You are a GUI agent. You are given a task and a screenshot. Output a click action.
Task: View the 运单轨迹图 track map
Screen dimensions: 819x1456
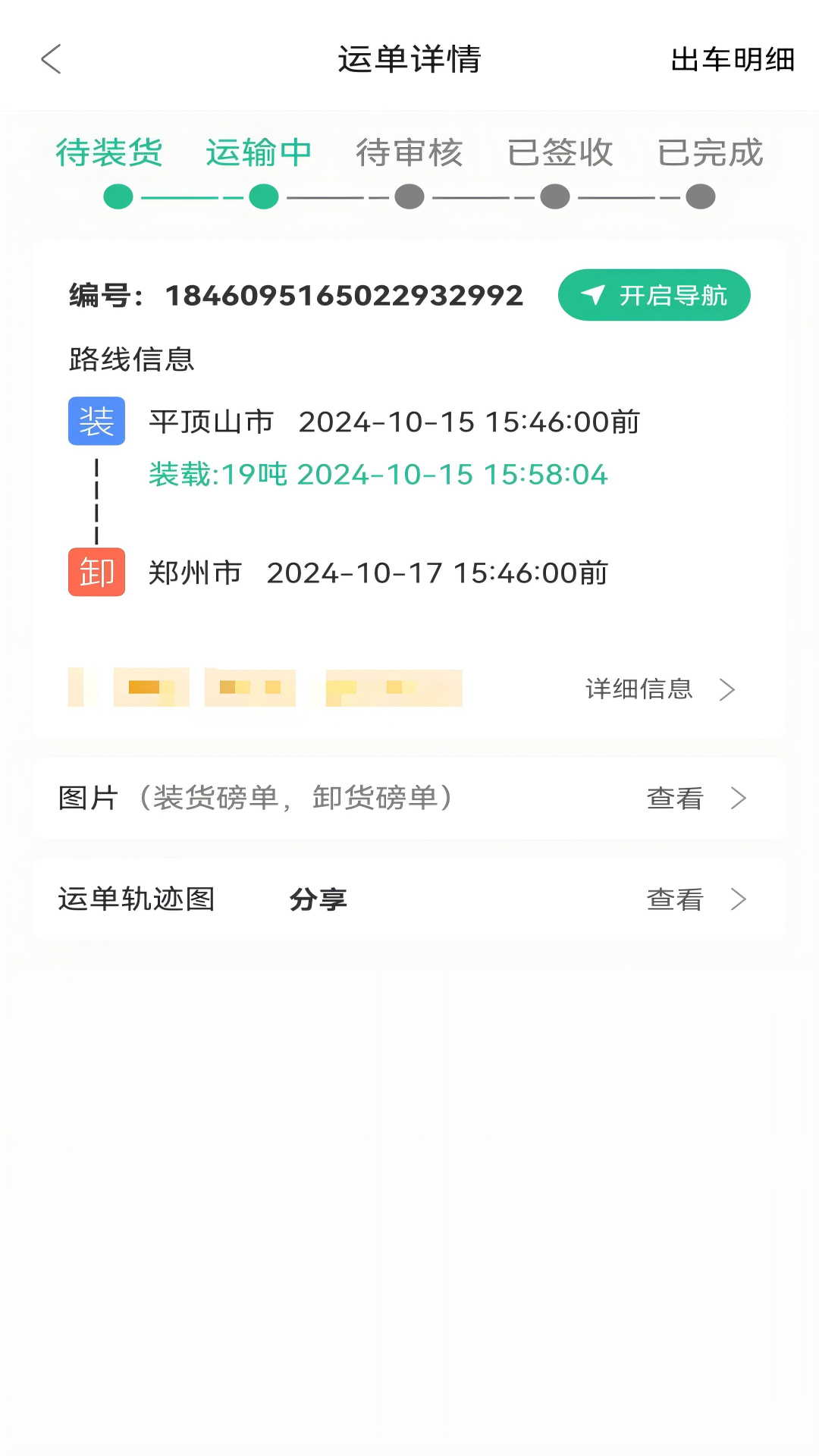(695, 899)
